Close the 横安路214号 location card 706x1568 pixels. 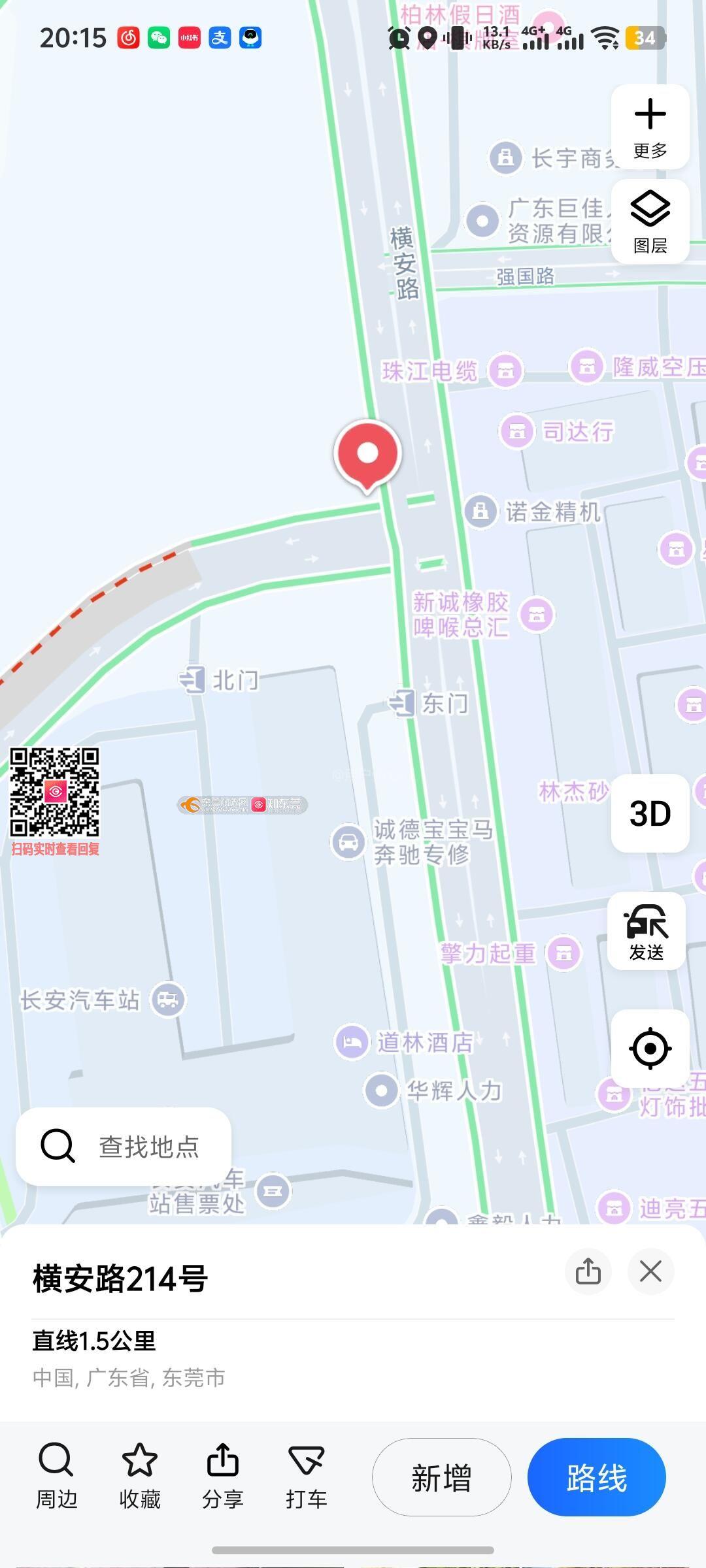650,1271
